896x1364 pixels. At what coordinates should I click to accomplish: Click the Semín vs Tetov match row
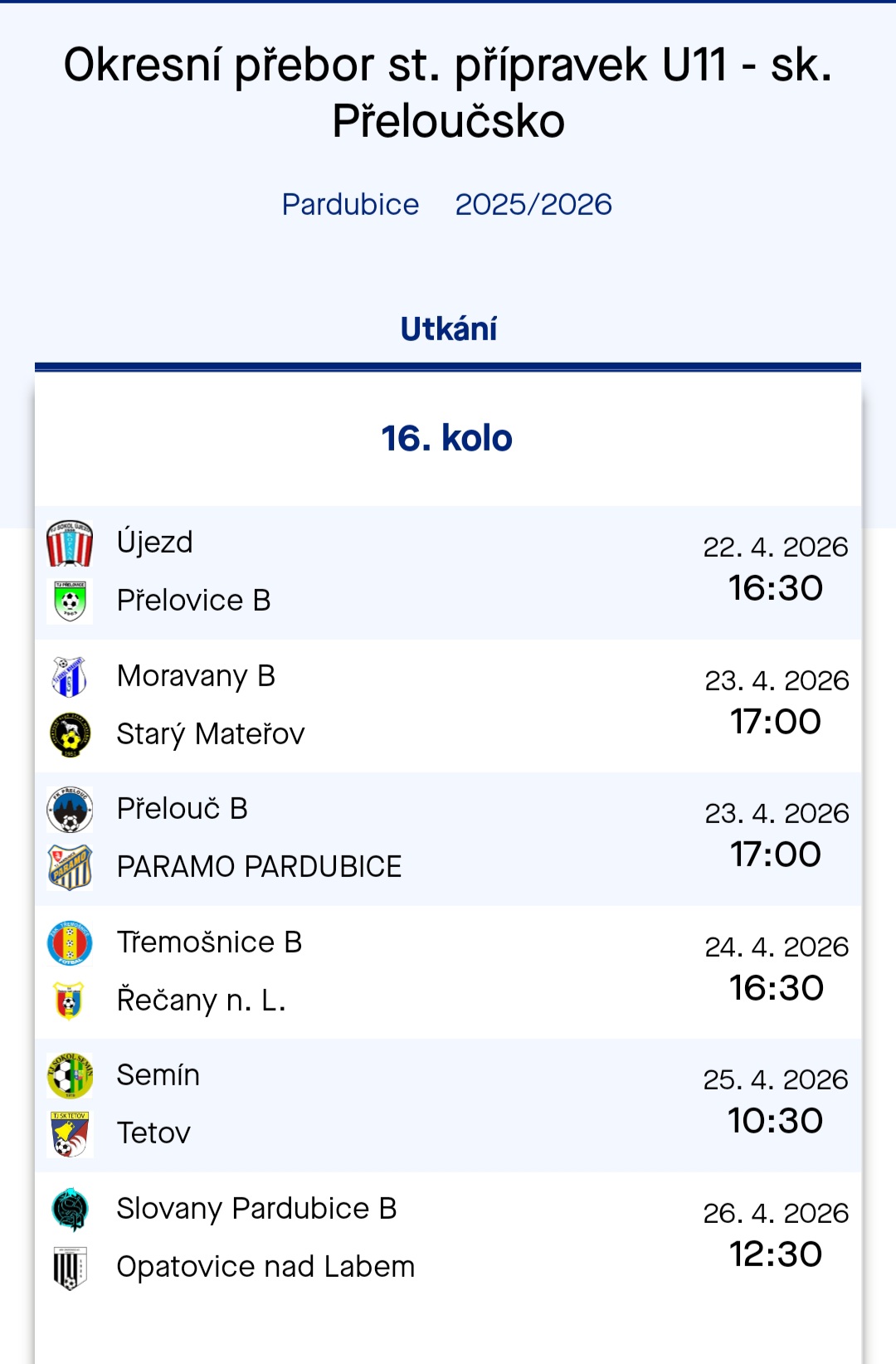pos(448,1103)
